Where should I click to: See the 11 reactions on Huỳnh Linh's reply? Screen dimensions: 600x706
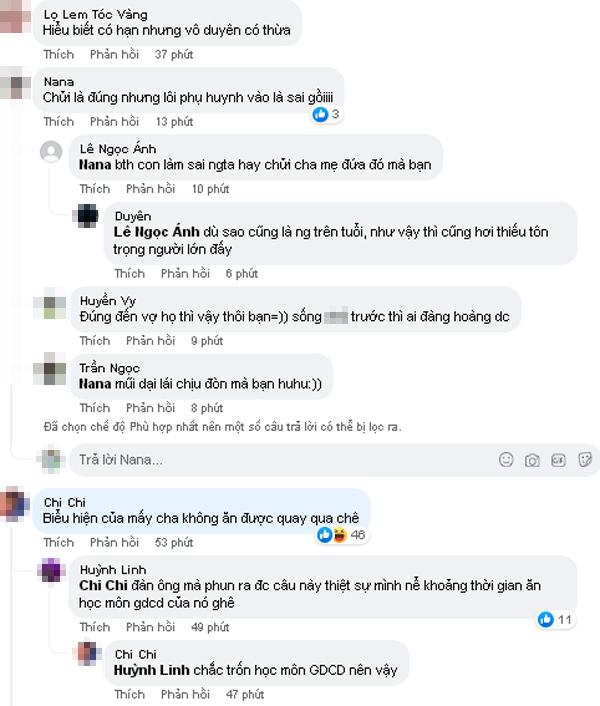(555, 619)
